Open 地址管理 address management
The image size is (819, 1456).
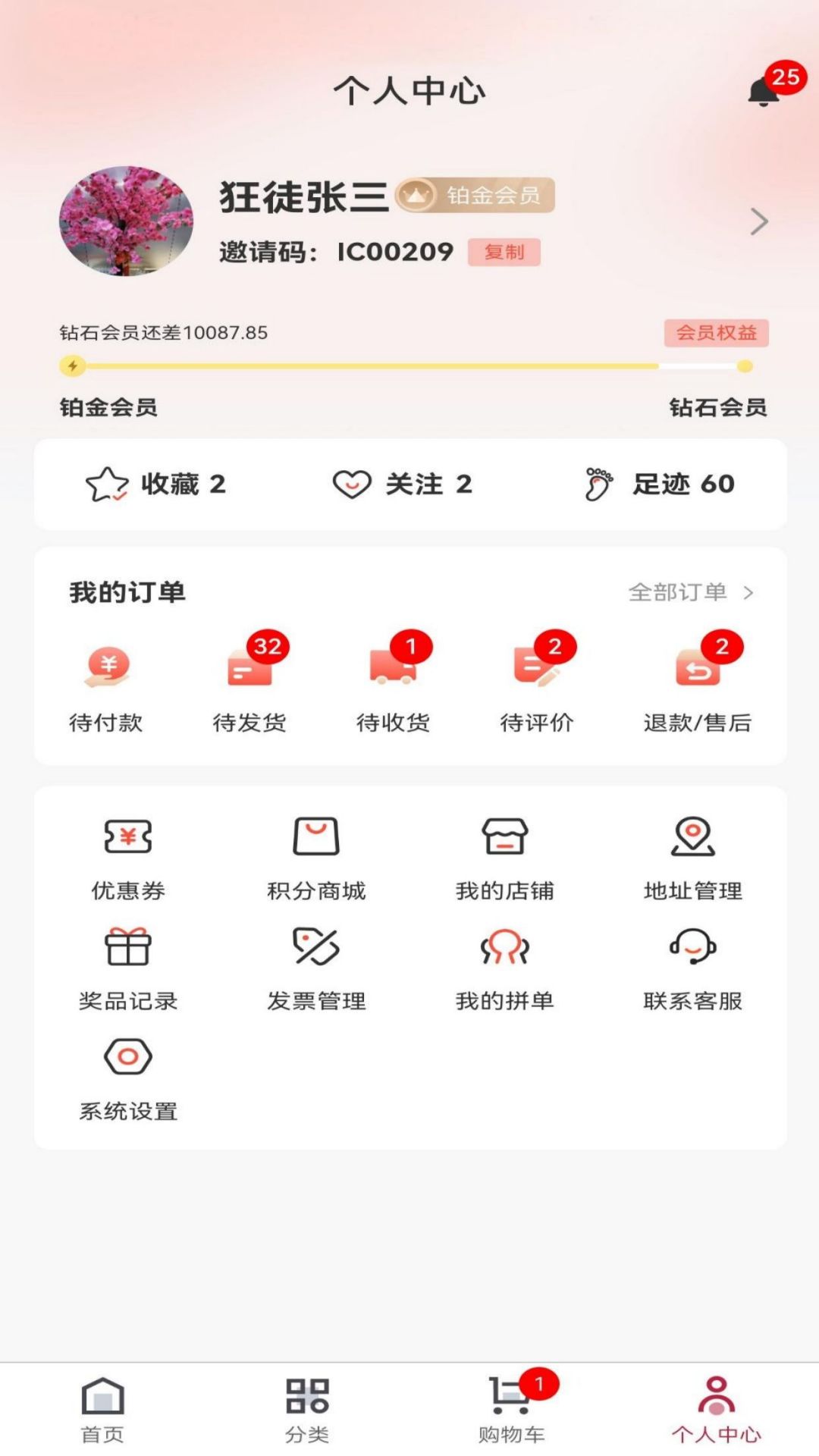[692, 857]
